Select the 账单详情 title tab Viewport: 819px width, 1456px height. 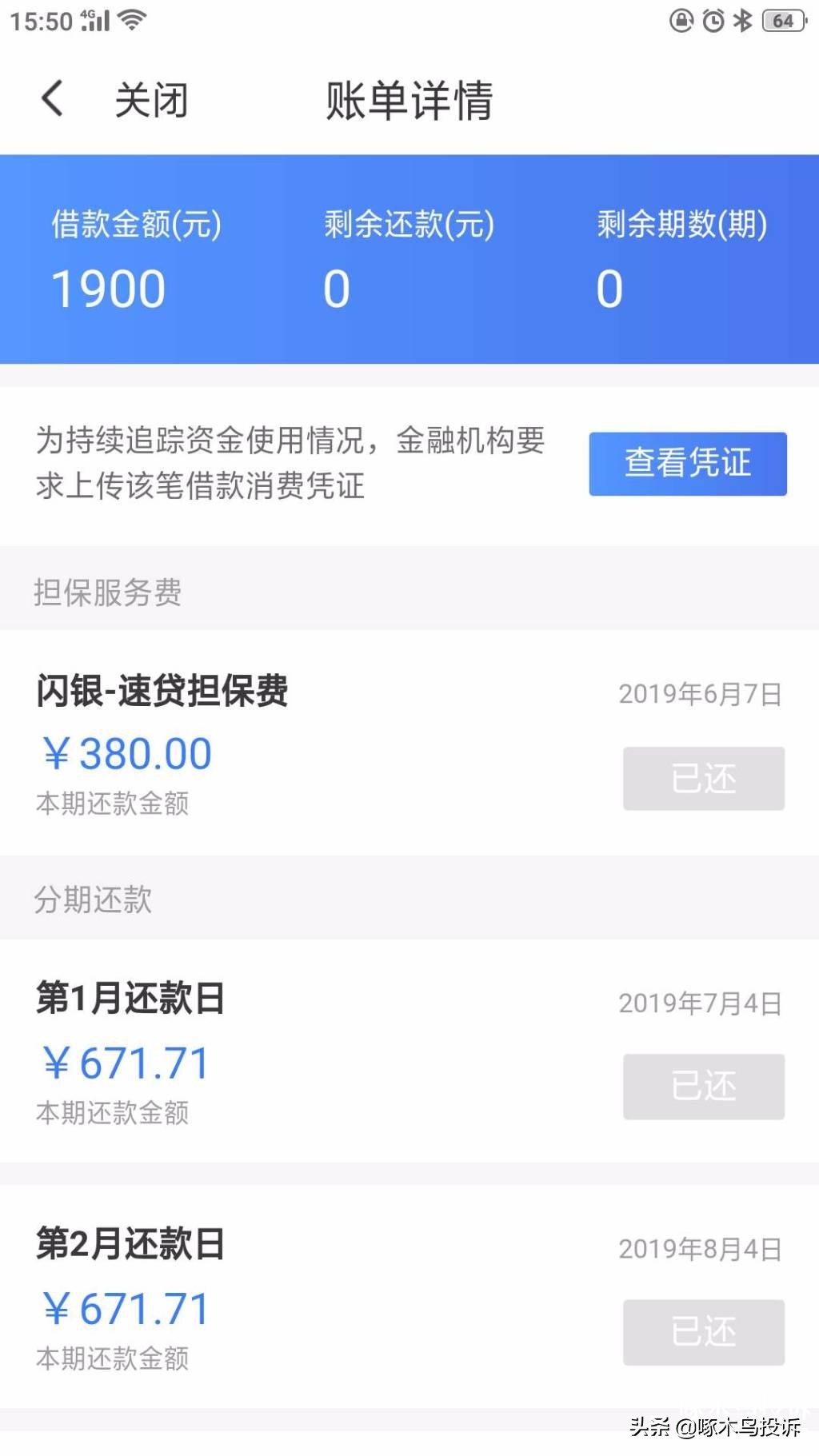409,98
